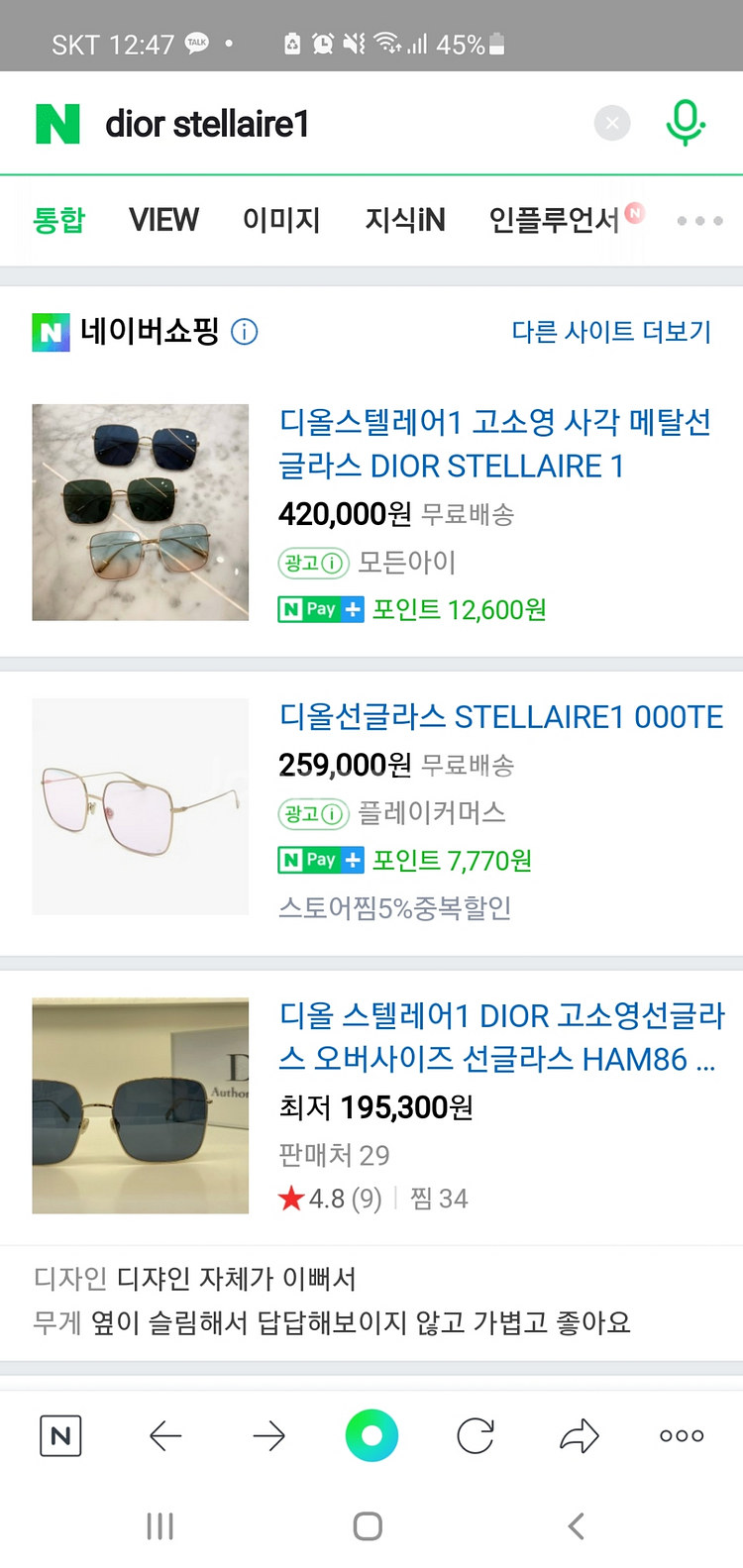Tap the 광고 info toggle on the 플레이커머스 listing

pyautogui.click(x=312, y=813)
